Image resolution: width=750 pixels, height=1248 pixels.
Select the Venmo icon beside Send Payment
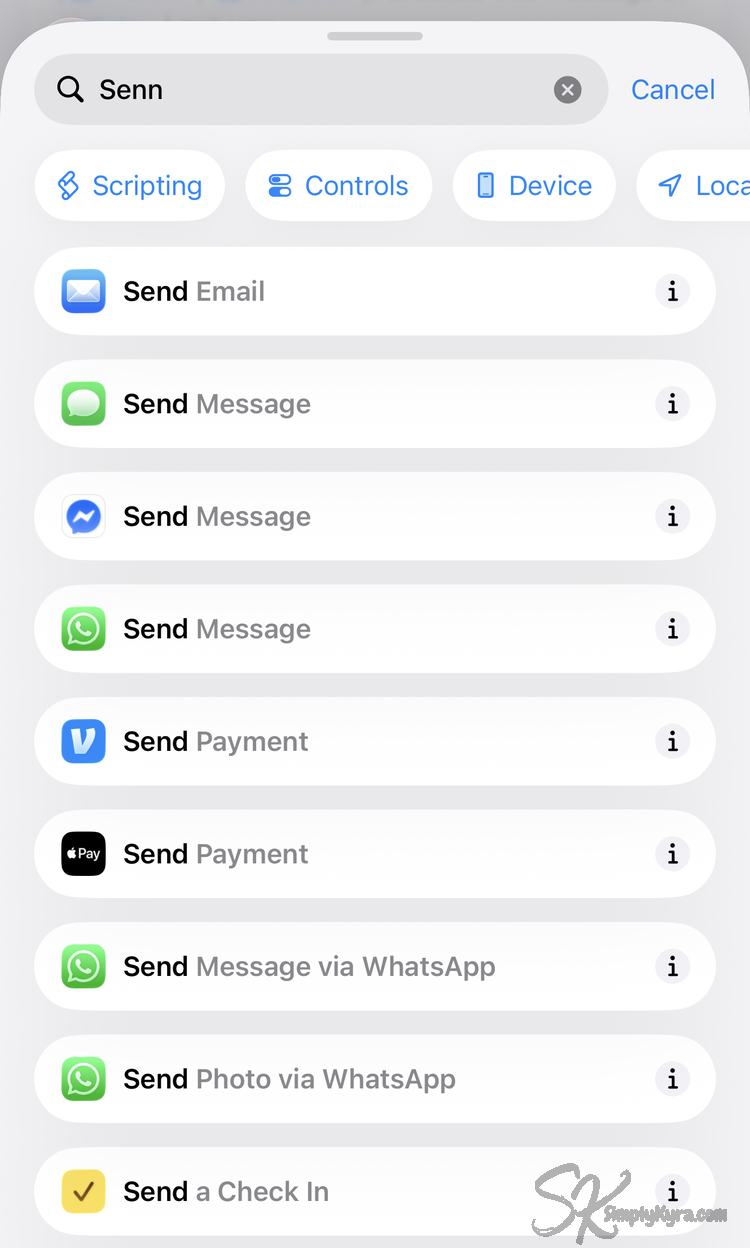click(x=83, y=741)
